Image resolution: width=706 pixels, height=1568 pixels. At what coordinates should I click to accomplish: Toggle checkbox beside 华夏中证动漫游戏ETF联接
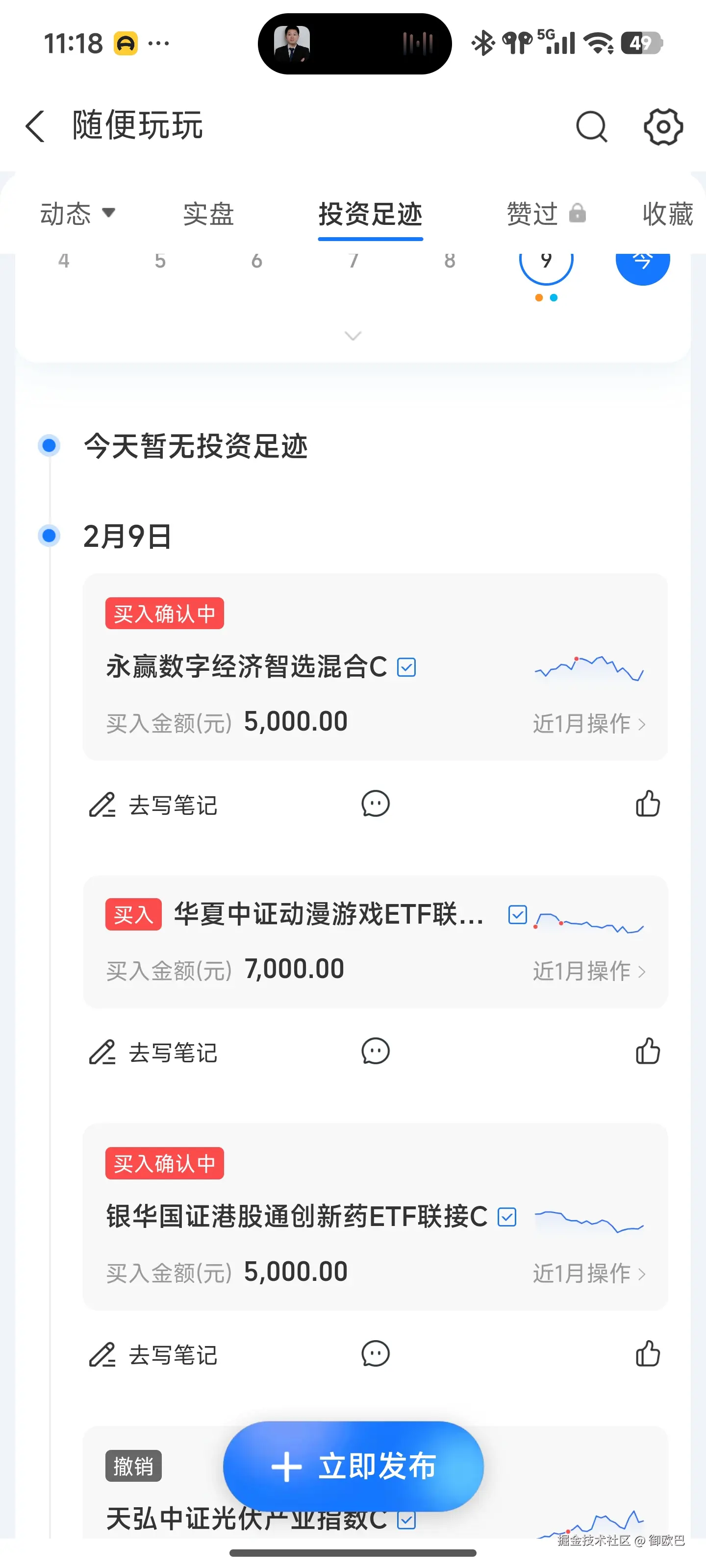[517, 914]
